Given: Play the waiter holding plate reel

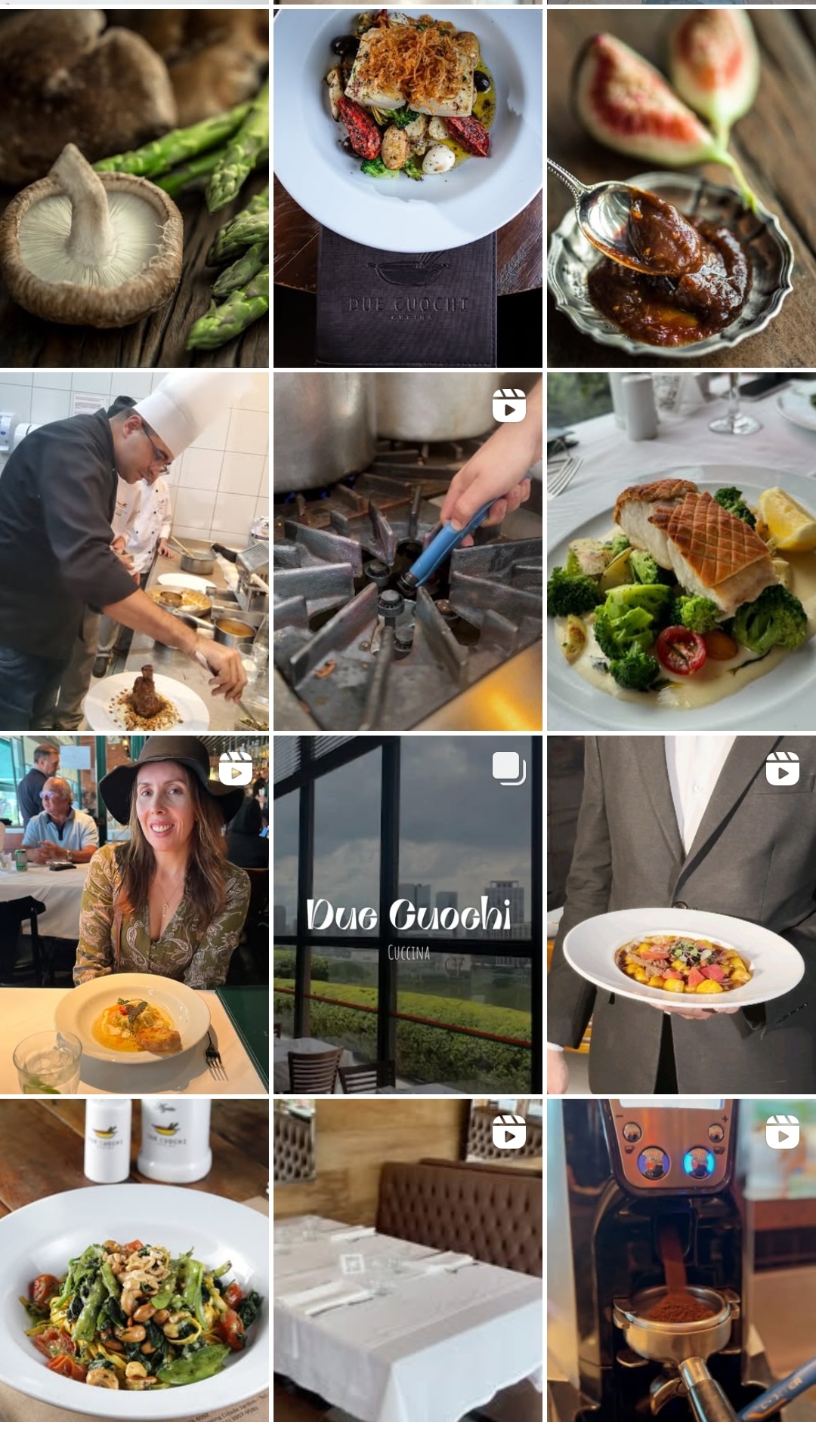Looking at the screenshot, I should [x=682, y=915].
